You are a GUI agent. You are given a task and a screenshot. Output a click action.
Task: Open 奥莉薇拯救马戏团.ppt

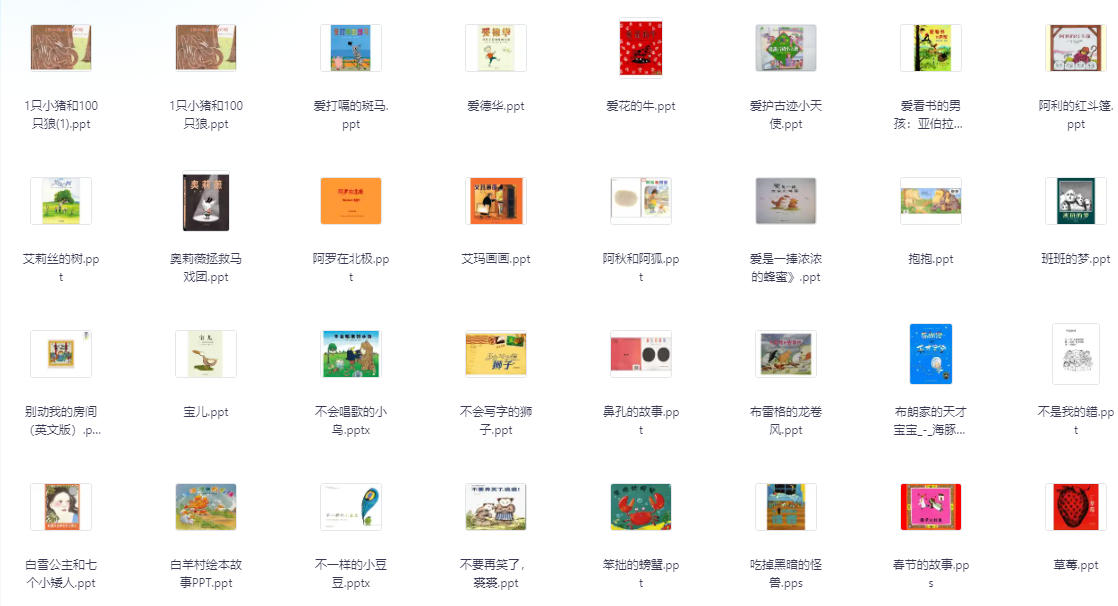click(206, 202)
